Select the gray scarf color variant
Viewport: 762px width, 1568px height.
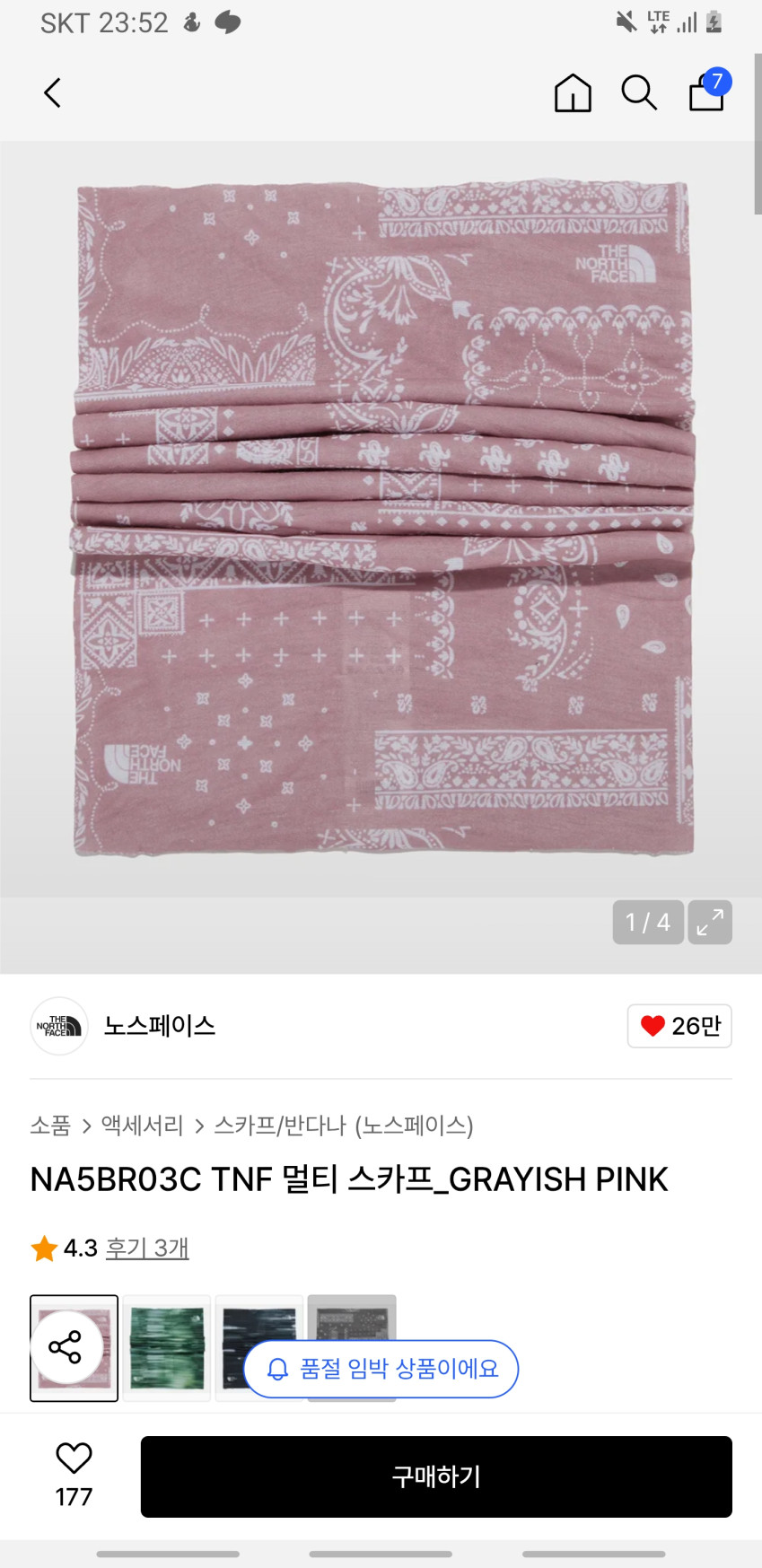352,1316
